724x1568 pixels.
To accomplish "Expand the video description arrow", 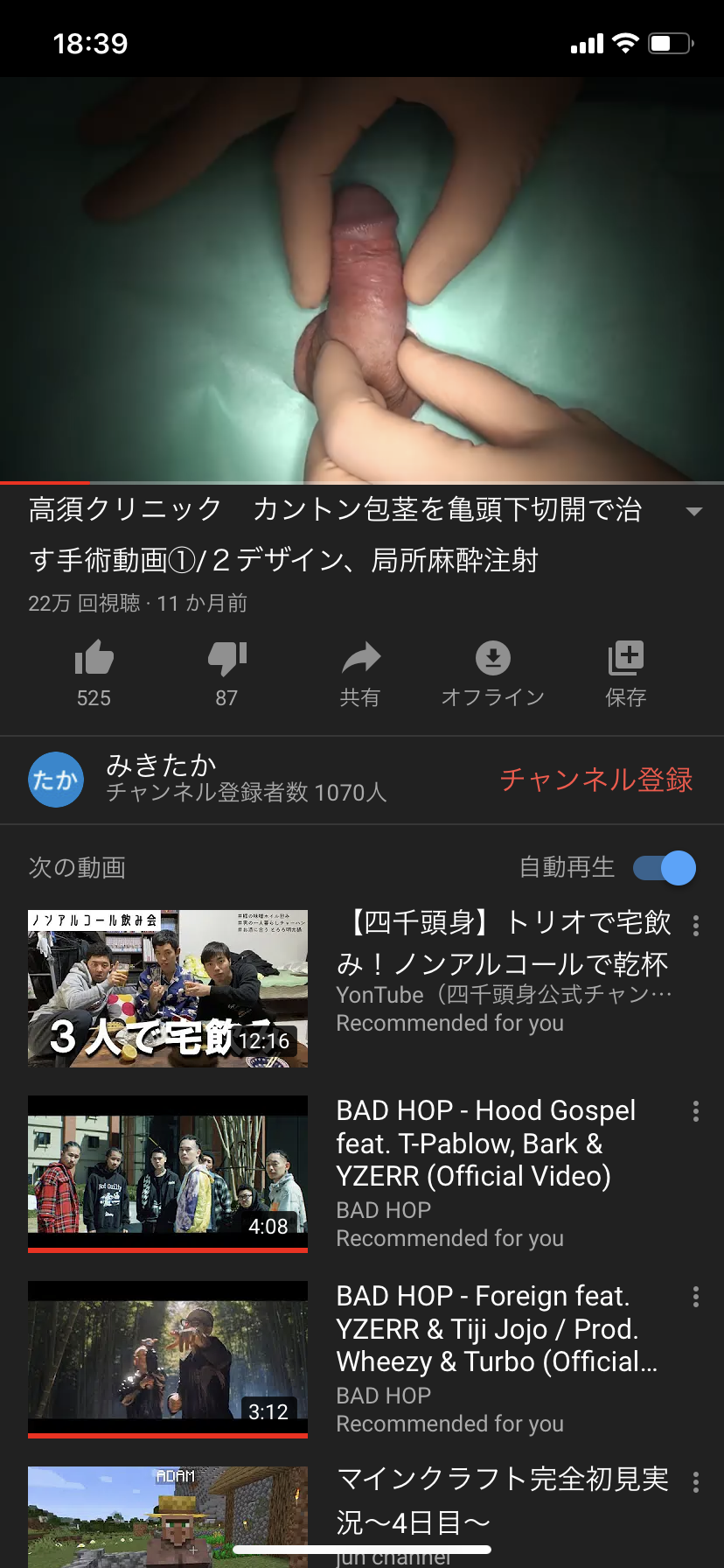I will coord(694,511).
